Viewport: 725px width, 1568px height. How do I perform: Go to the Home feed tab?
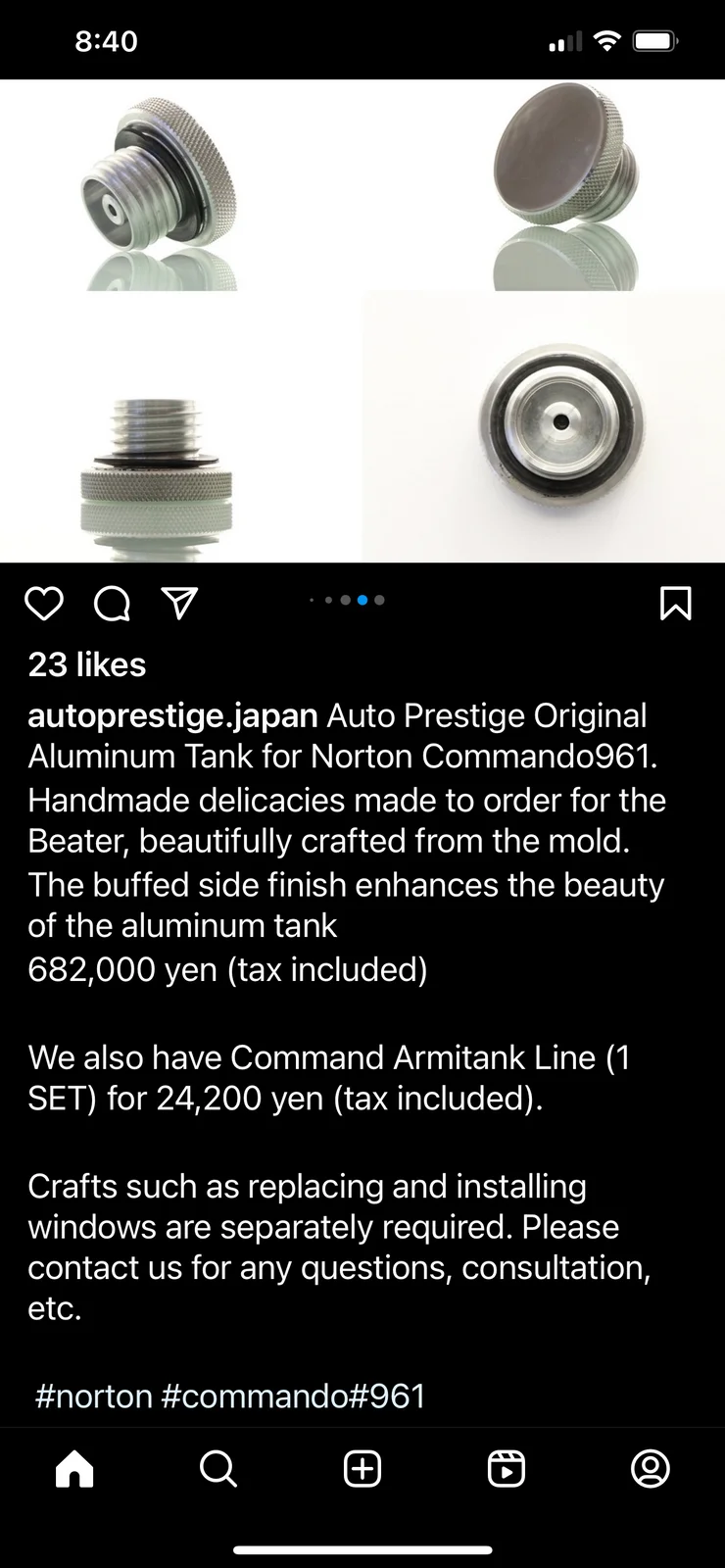74,1469
